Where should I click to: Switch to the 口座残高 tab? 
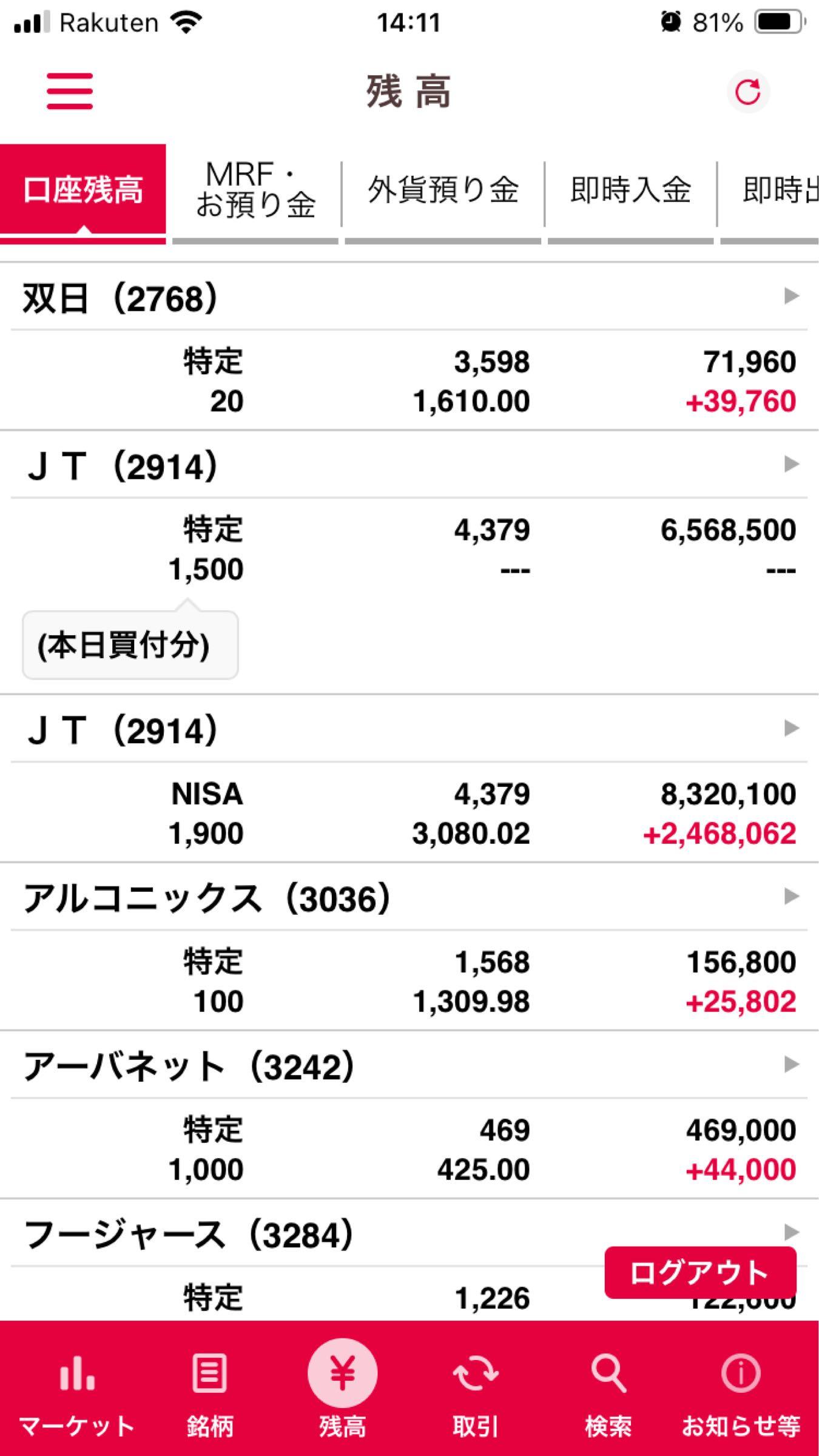(x=84, y=190)
